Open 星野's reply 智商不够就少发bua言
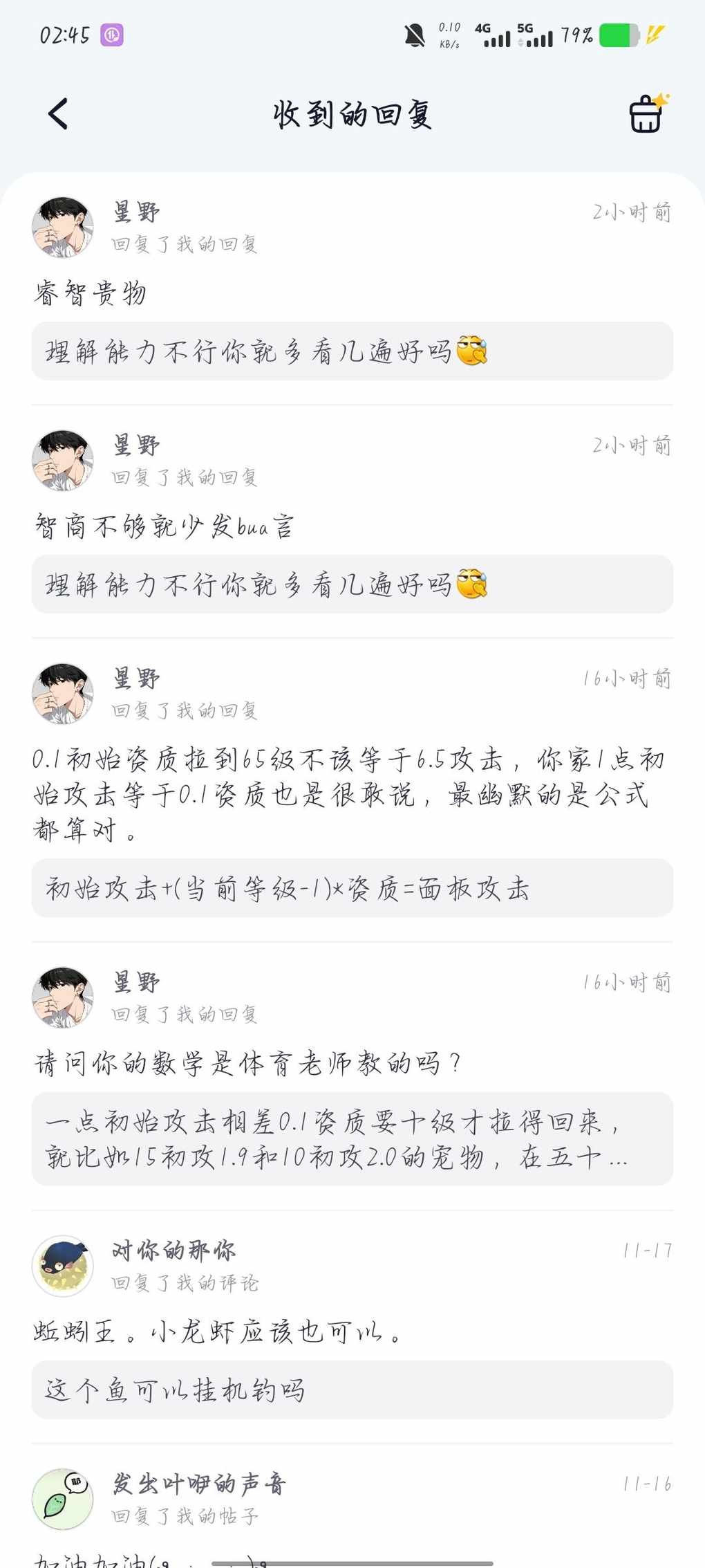This screenshot has height=1568, width=705. click(x=164, y=527)
